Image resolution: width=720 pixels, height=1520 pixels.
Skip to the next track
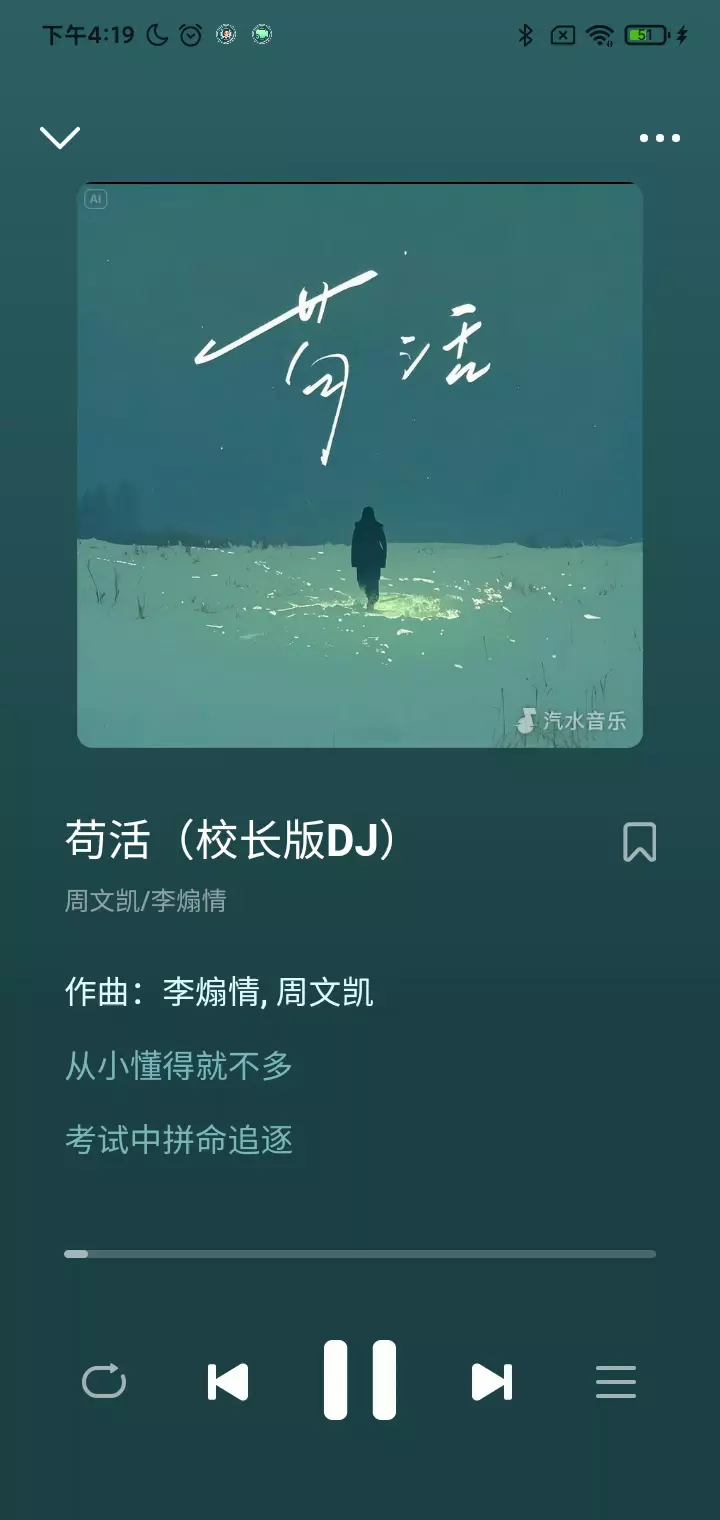[491, 1382]
